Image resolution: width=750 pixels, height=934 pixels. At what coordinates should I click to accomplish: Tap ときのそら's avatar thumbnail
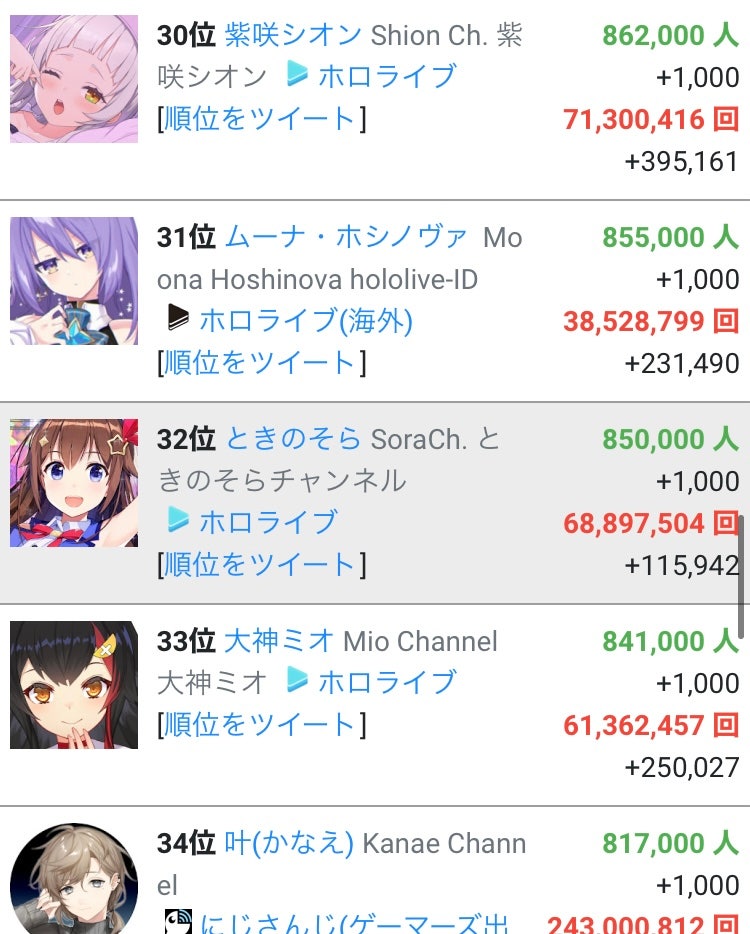(74, 483)
